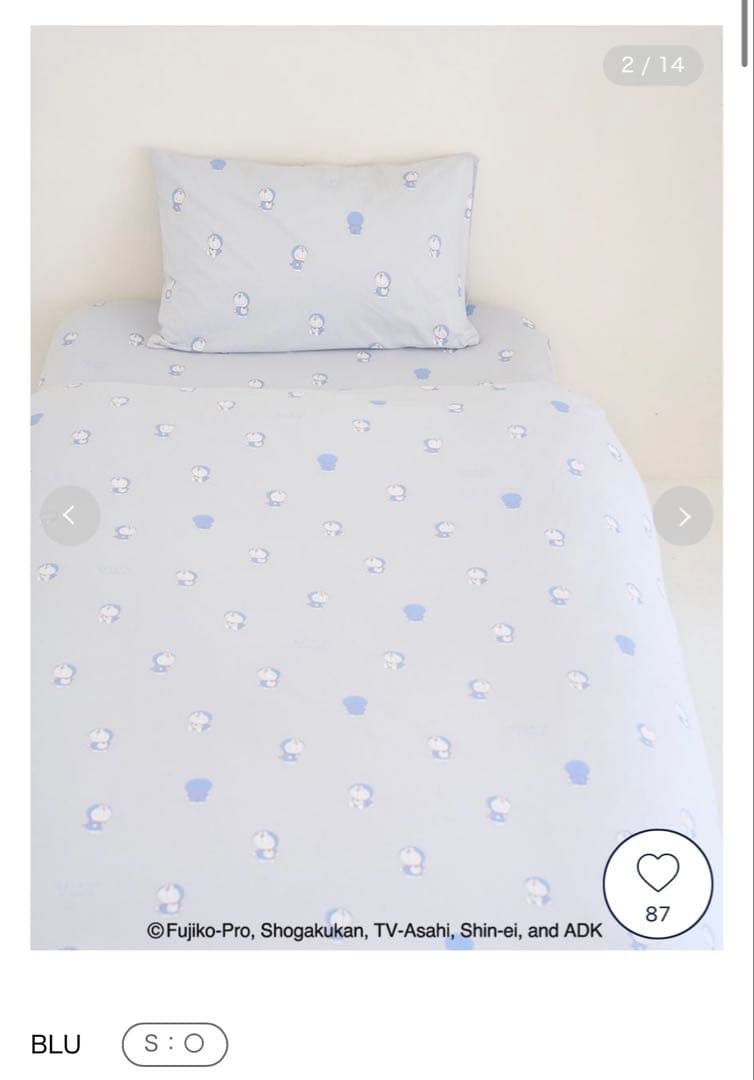Image resolution: width=754 pixels, height=1080 pixels.
Task: Show the next product image
Action: 684,516
